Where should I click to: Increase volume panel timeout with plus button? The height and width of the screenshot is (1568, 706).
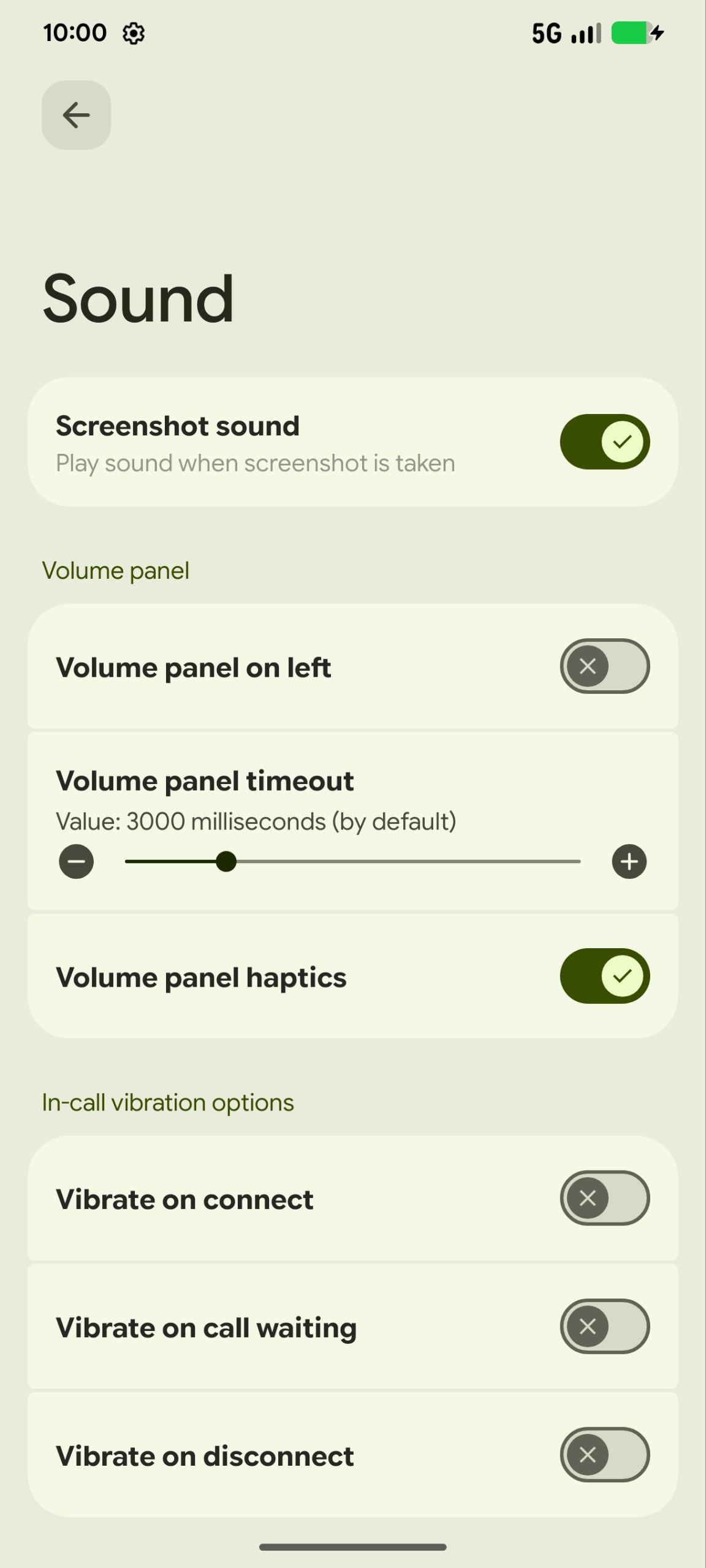629,862
